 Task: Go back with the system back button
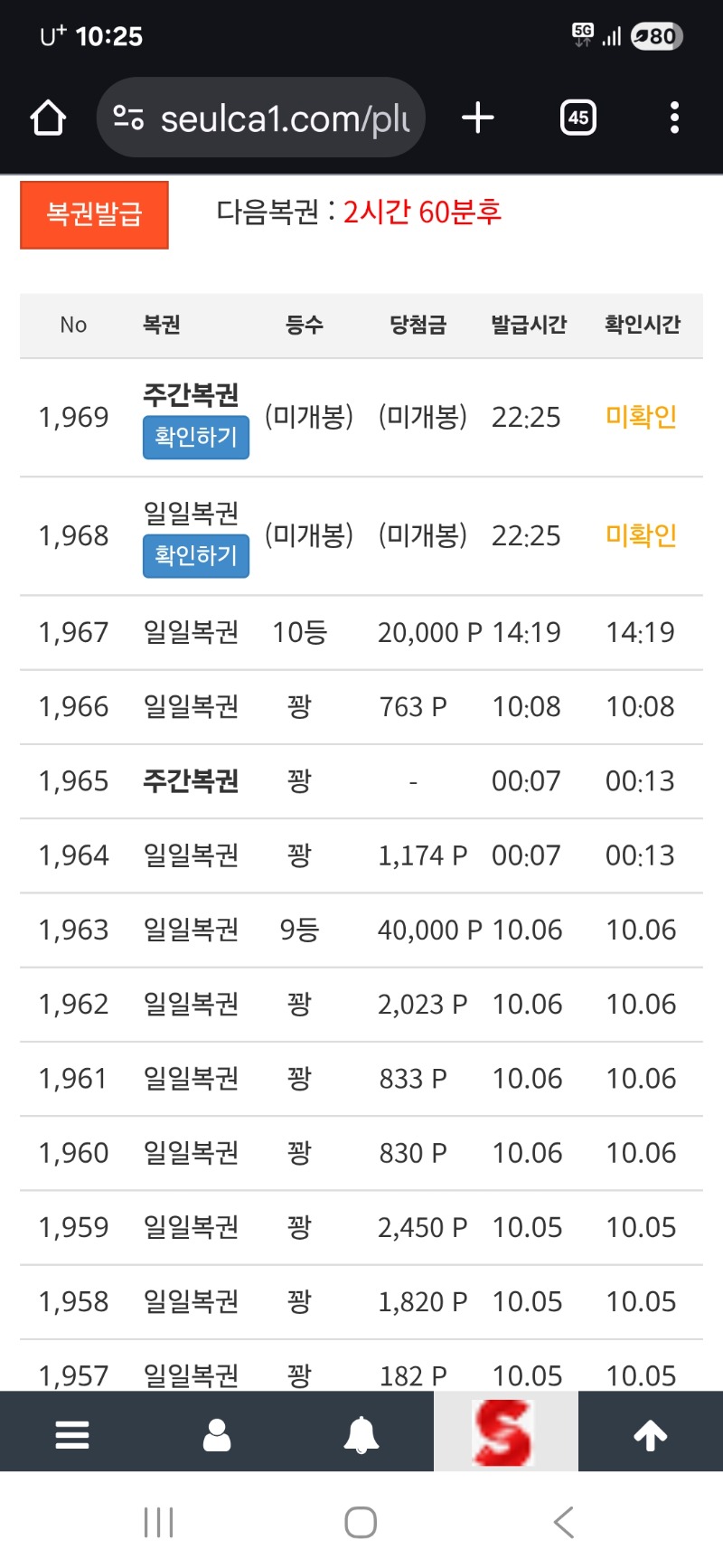click(x=564, y=1522)
